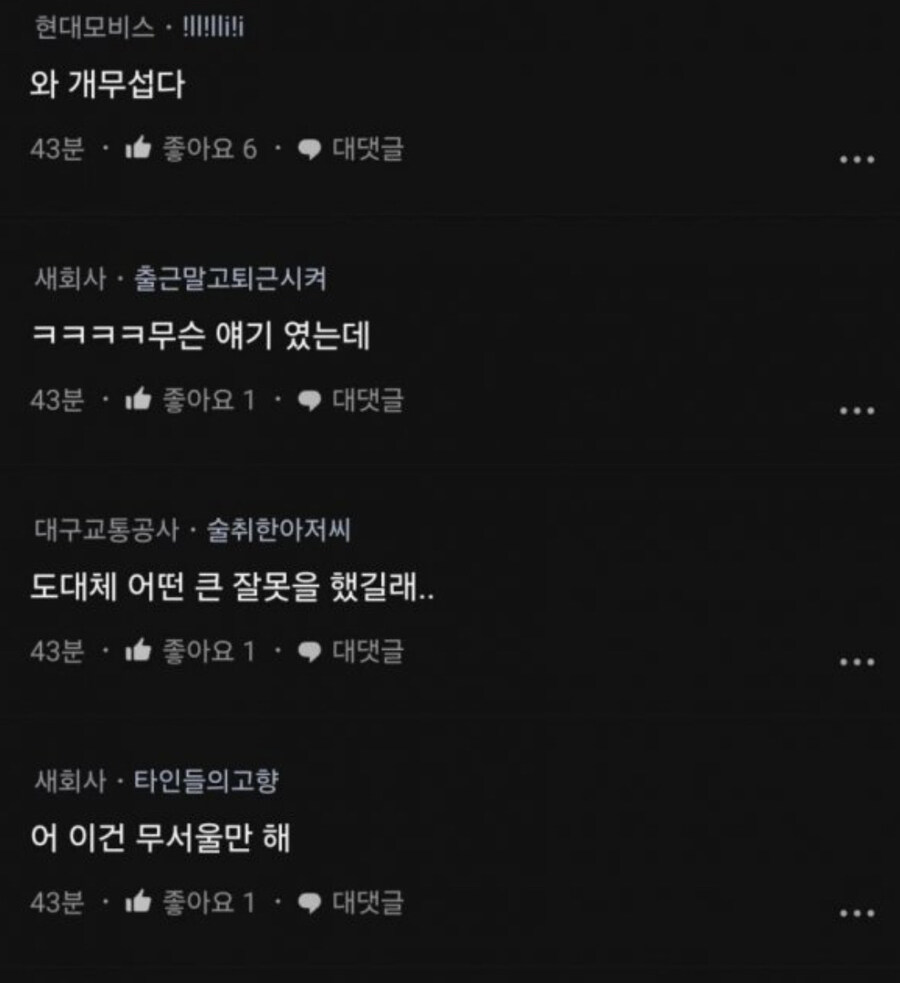Open the overflow menu for the comment '와 개무섭다'
Image resolution: width=900 pixels, height=983 pixels.
(856, 160)
